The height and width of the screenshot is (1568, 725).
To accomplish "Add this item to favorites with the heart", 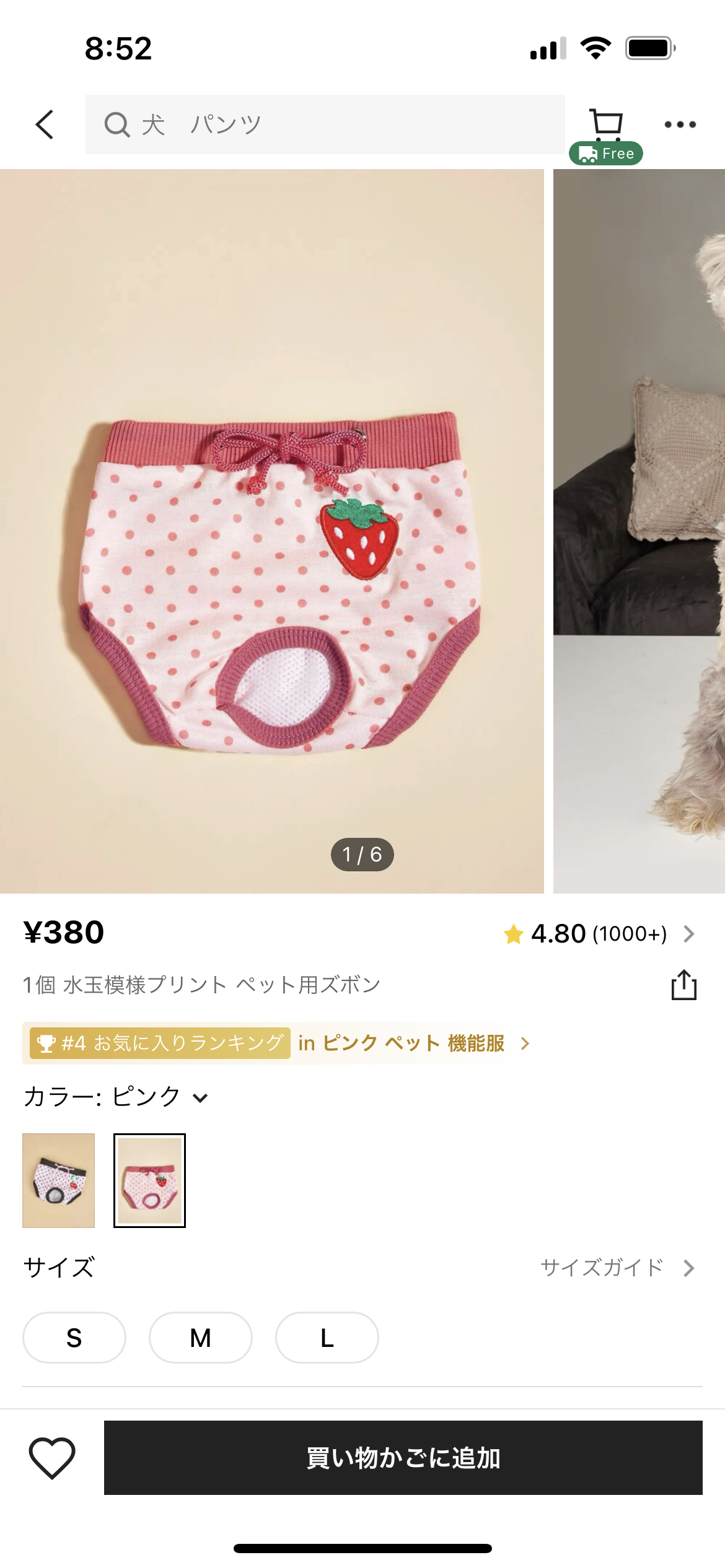I will [52, 1458].
